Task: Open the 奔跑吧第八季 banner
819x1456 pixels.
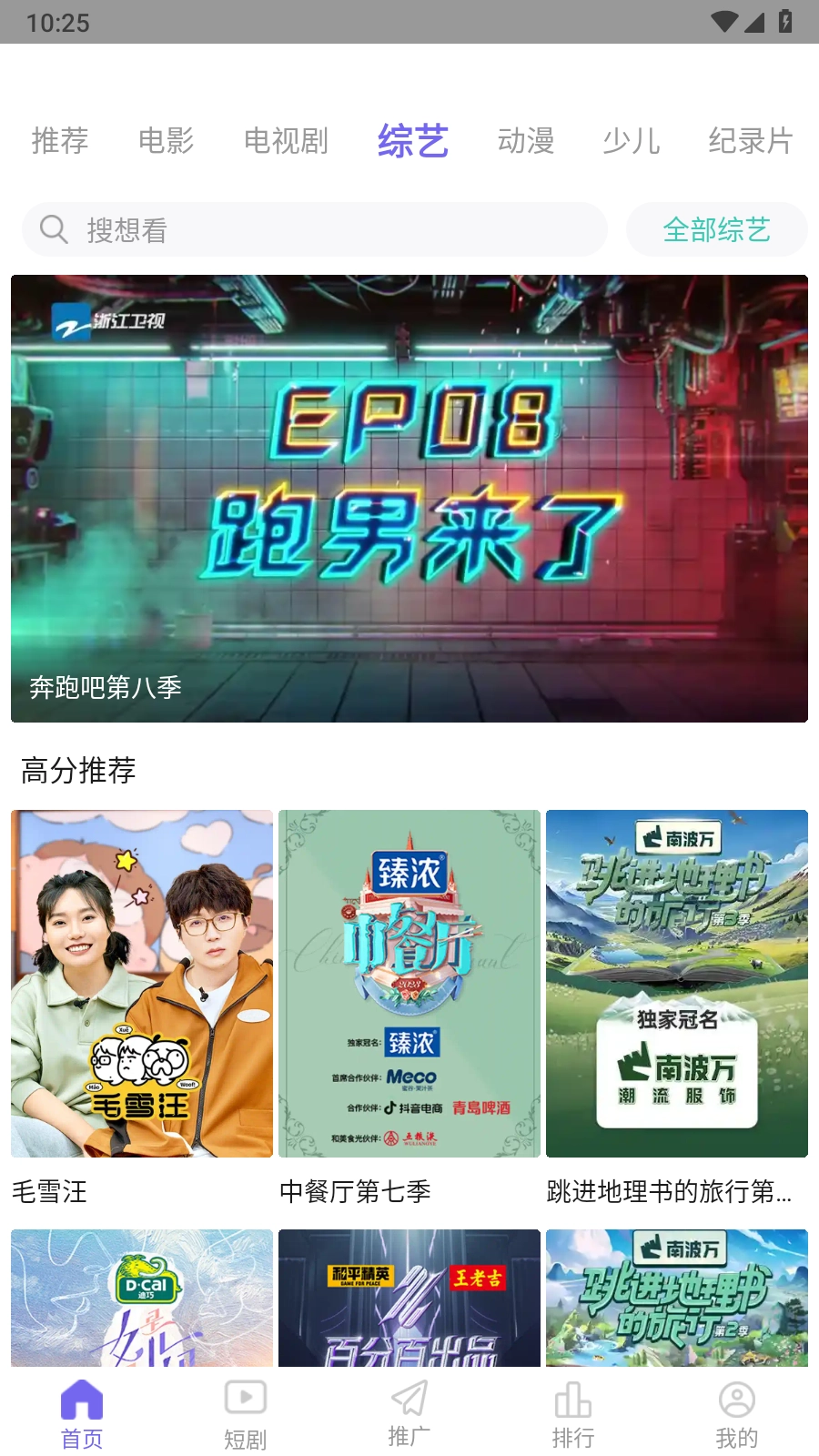Action: pyautogui.click(x=409, y=499)
